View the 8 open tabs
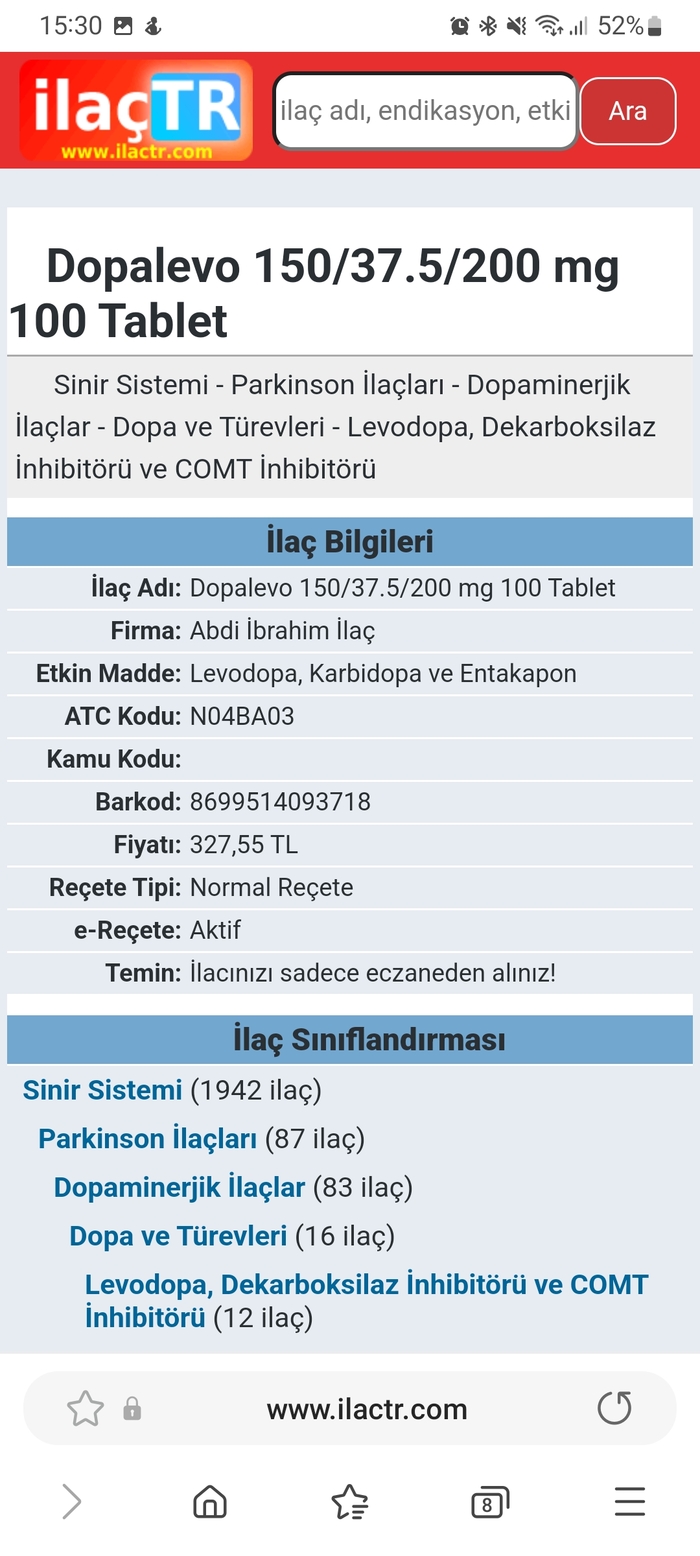The image size is (700, 1556). coord(489,1501)
